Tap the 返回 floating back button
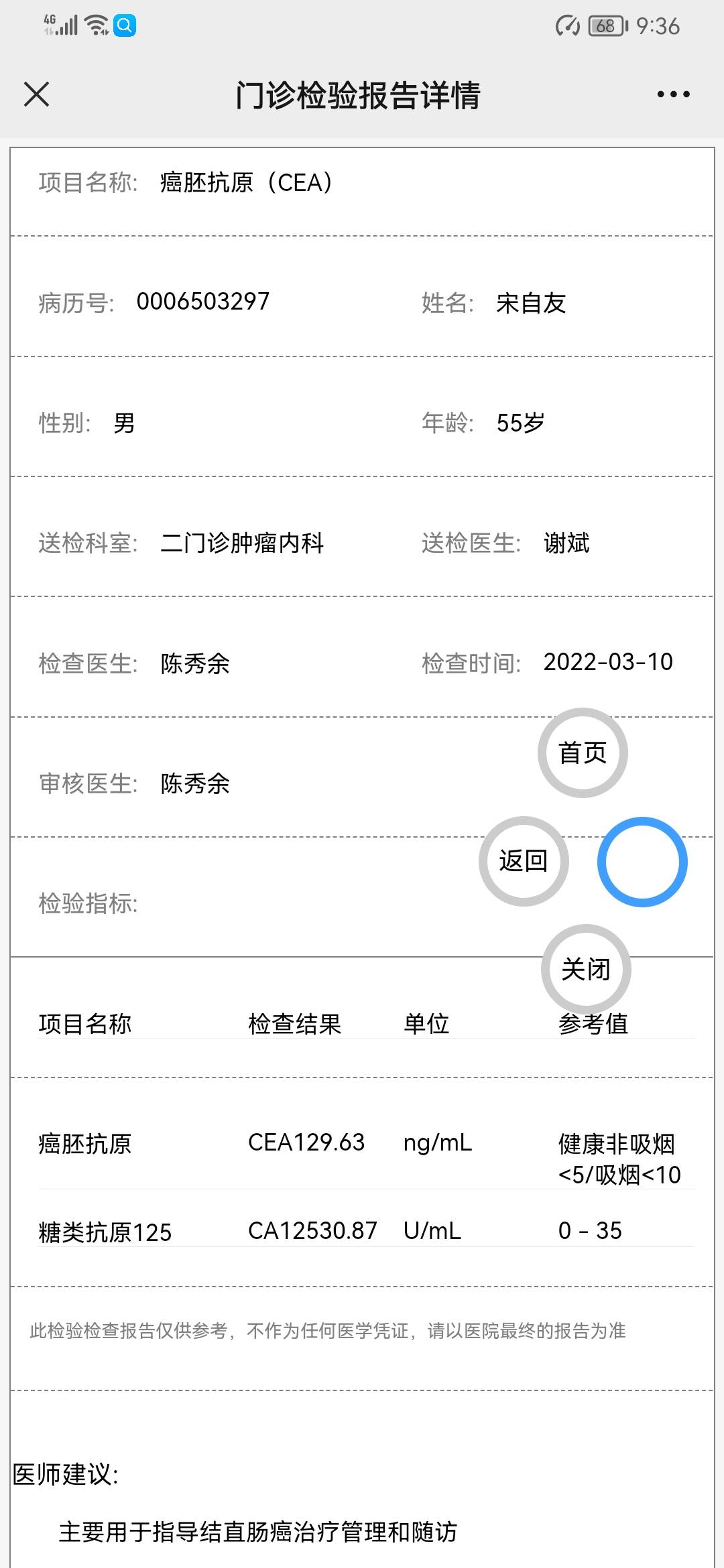 [524, 862]
